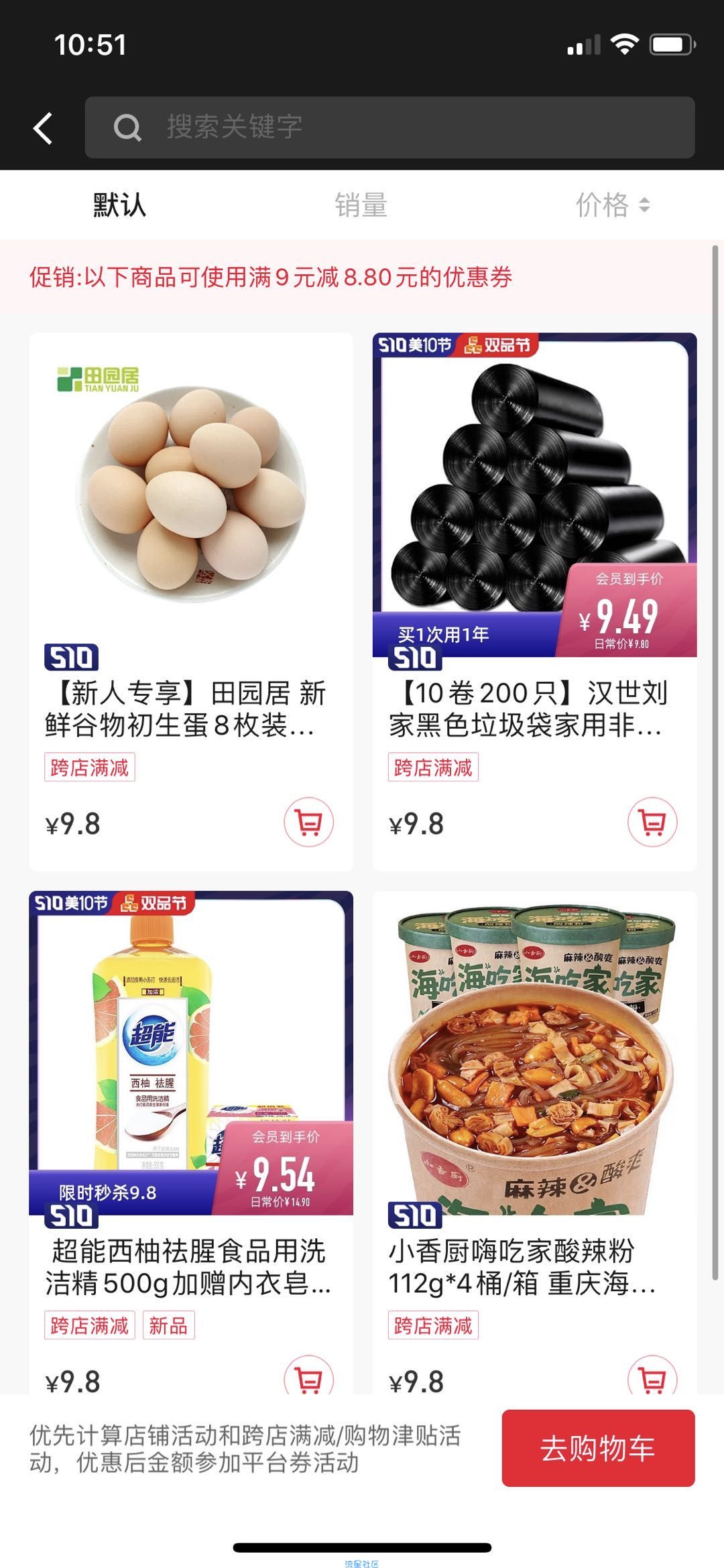Sort products by 销量
The image size is (724, 1568).
point(361,205)
